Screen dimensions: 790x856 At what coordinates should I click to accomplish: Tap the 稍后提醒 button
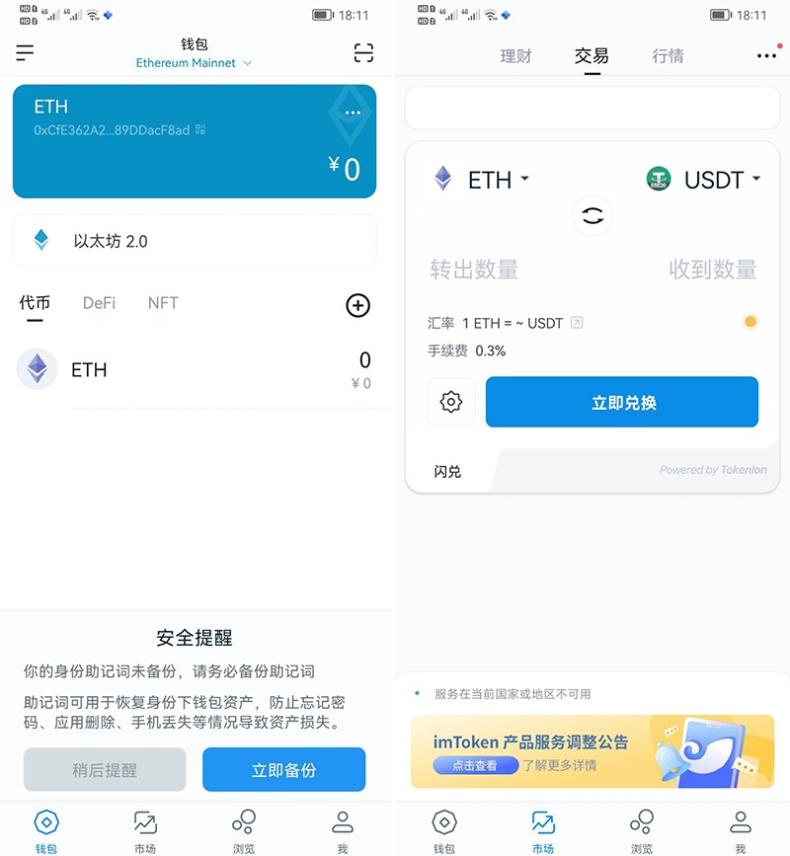pyautogui.click(x=105, y=770)
